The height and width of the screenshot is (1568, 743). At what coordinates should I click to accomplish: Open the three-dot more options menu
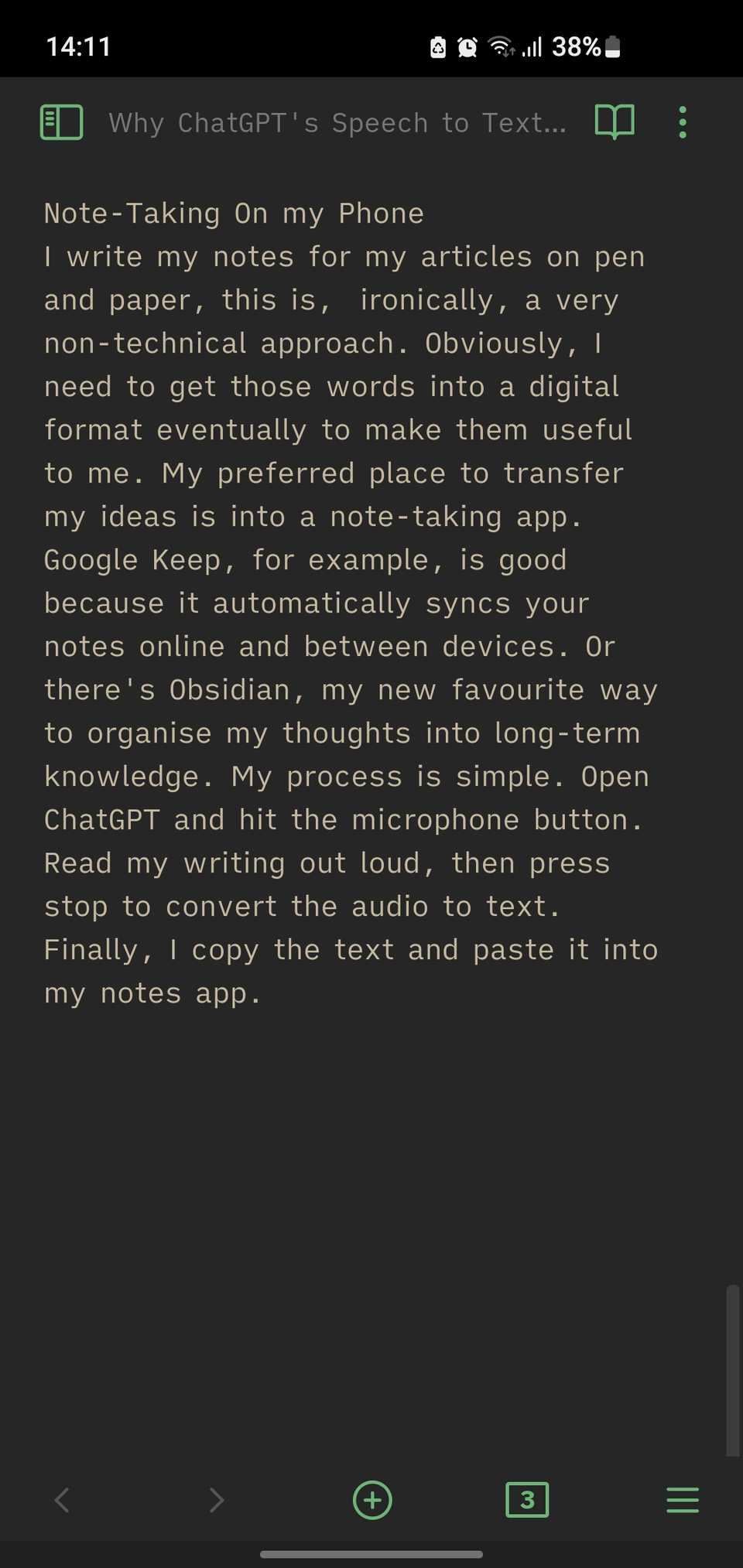(x=682, y=122)
